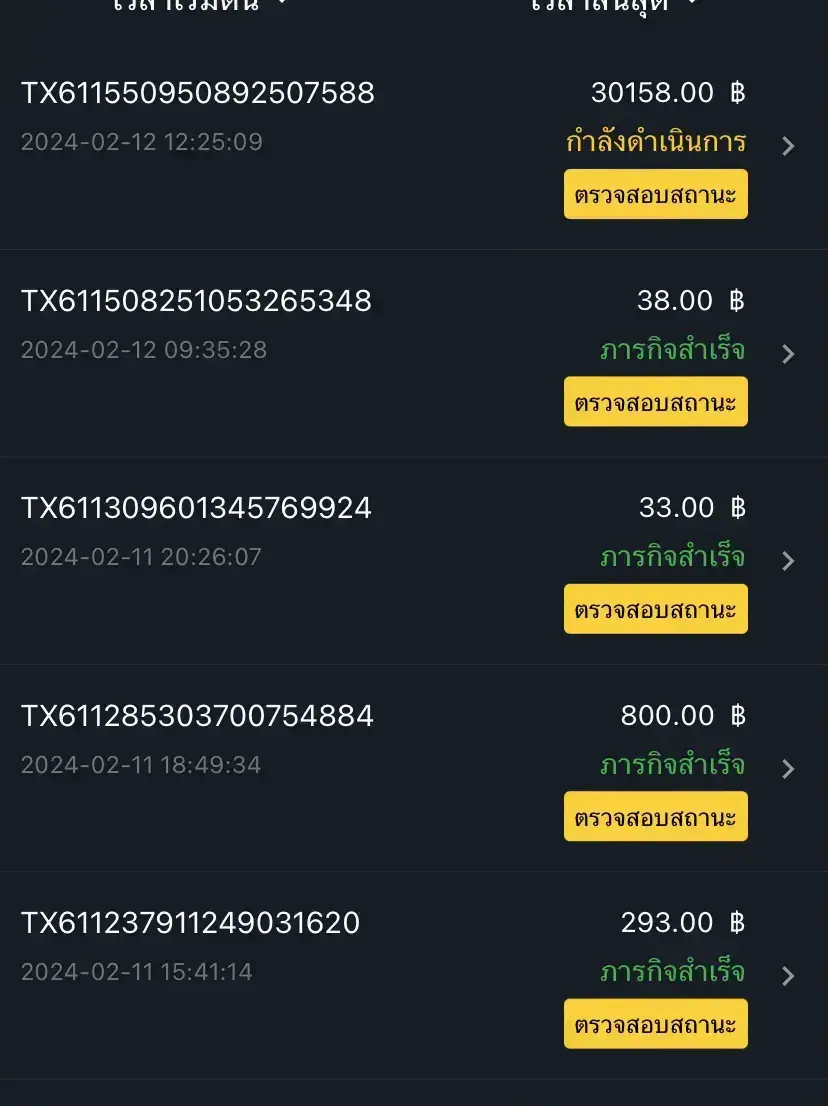Check status of transaction TX611550950892507588
828x1106 pixels.
pos(655,194)
